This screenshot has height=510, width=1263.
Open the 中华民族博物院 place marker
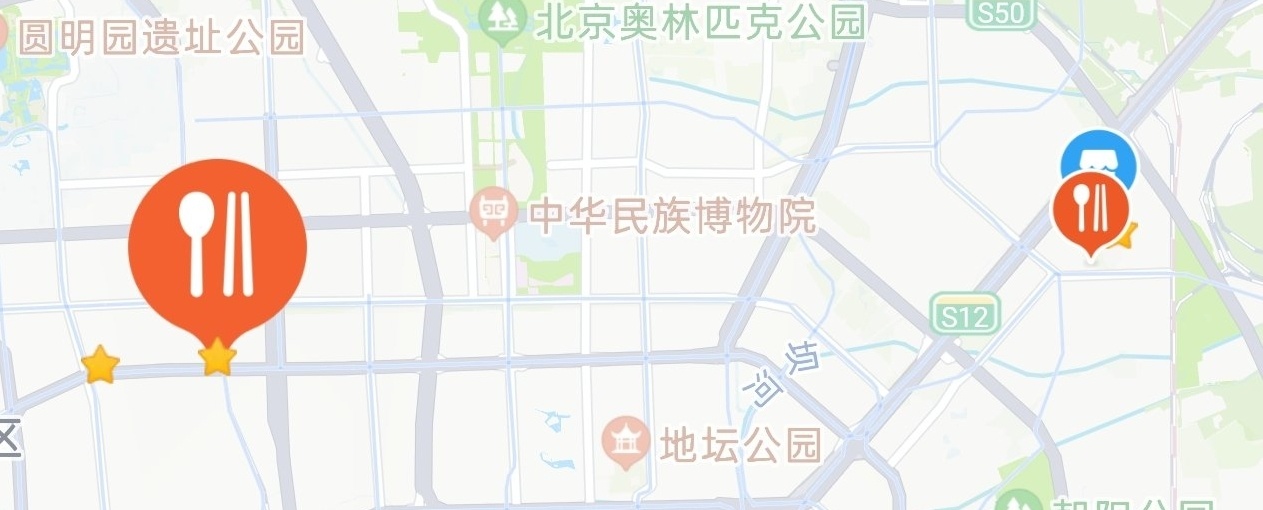tap(493, 213)
